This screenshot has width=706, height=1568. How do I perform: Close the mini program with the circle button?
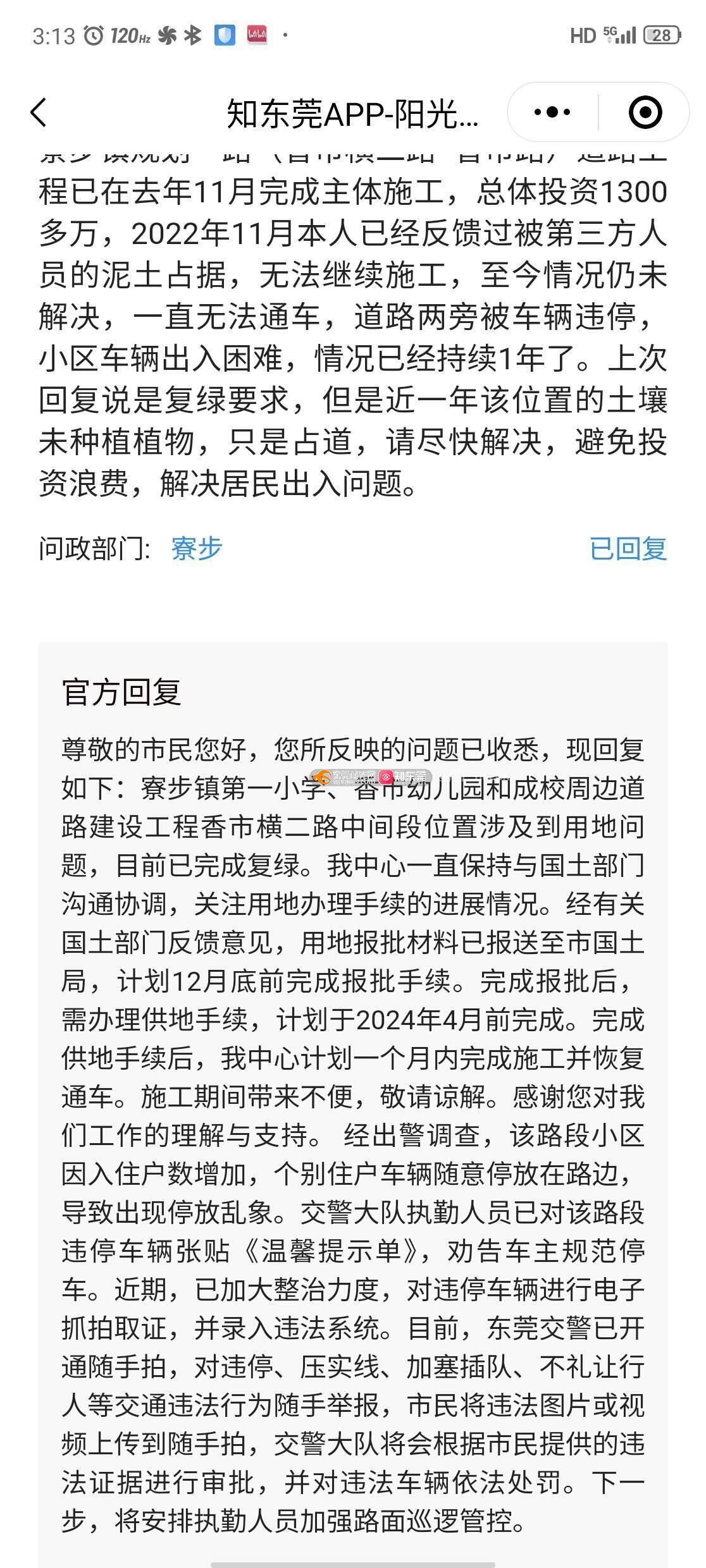[645, 113]
